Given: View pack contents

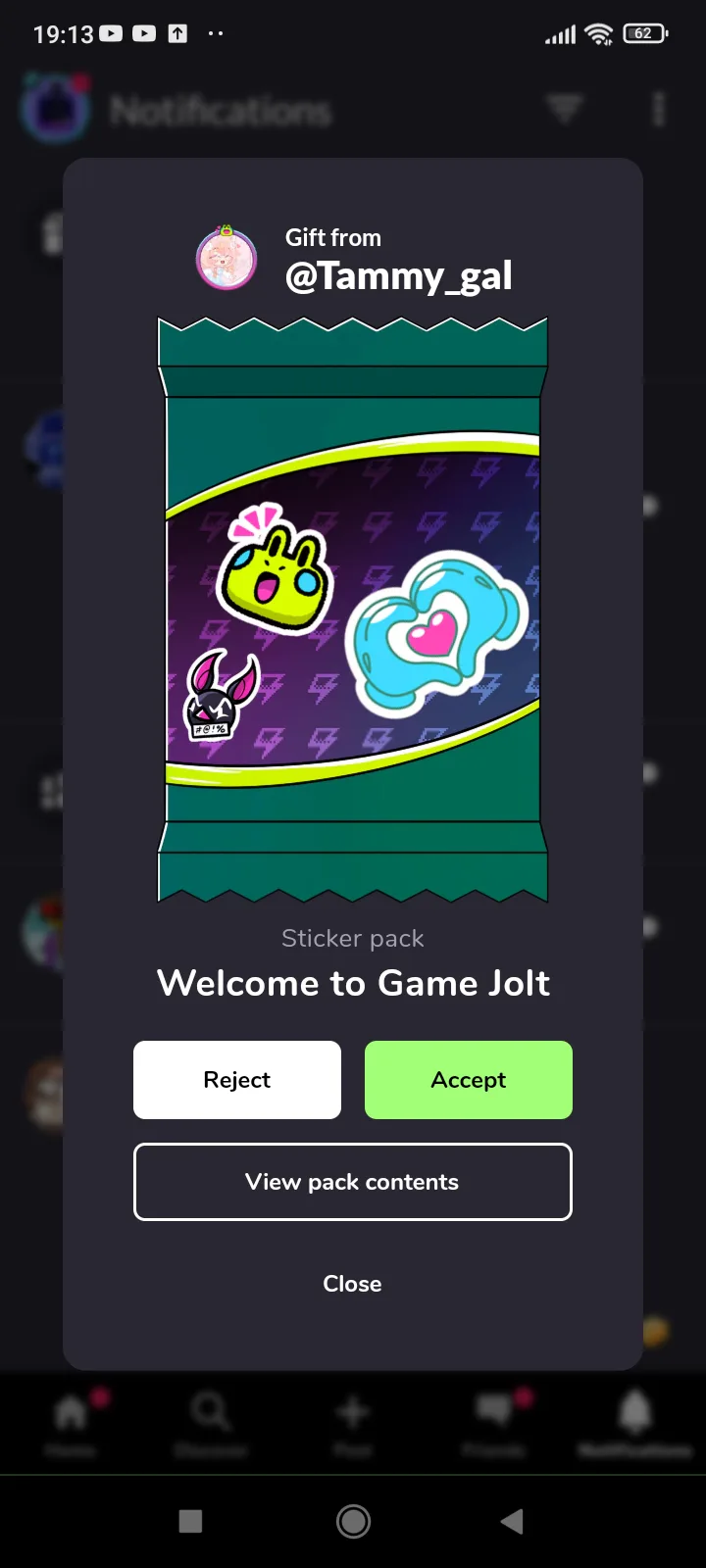Looking at the screenshot, I should (x=353, y=1182).
